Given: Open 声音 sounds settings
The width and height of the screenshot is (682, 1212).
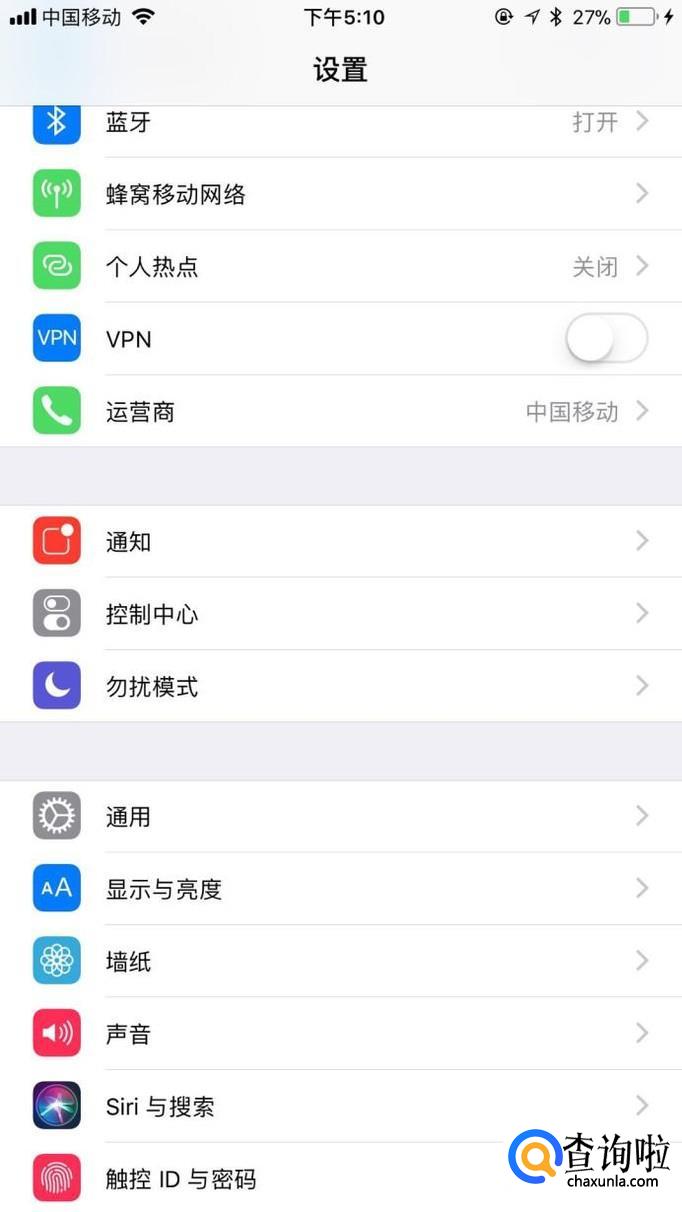Looking at the screenshot, I should point(340,1034).
